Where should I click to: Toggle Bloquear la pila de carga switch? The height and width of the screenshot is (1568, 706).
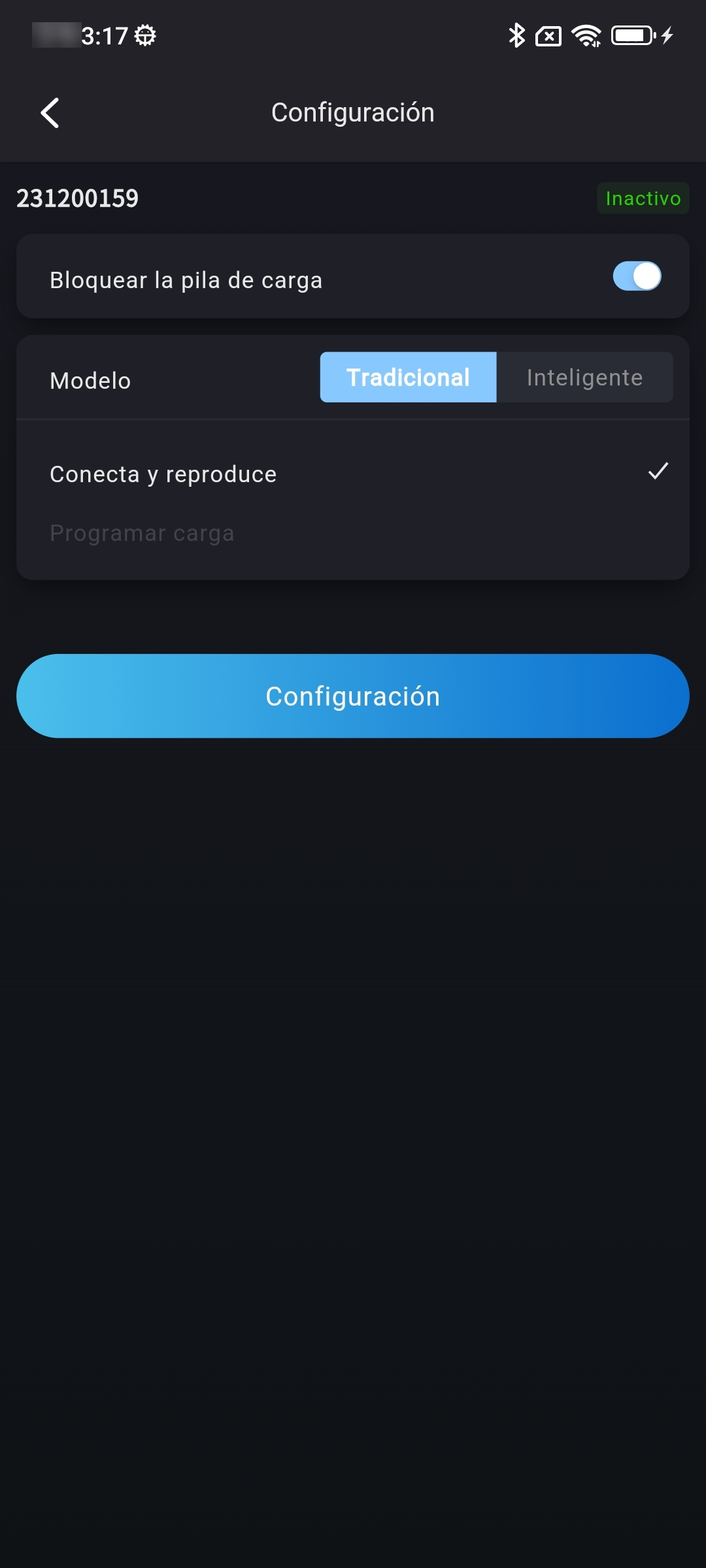637,276
